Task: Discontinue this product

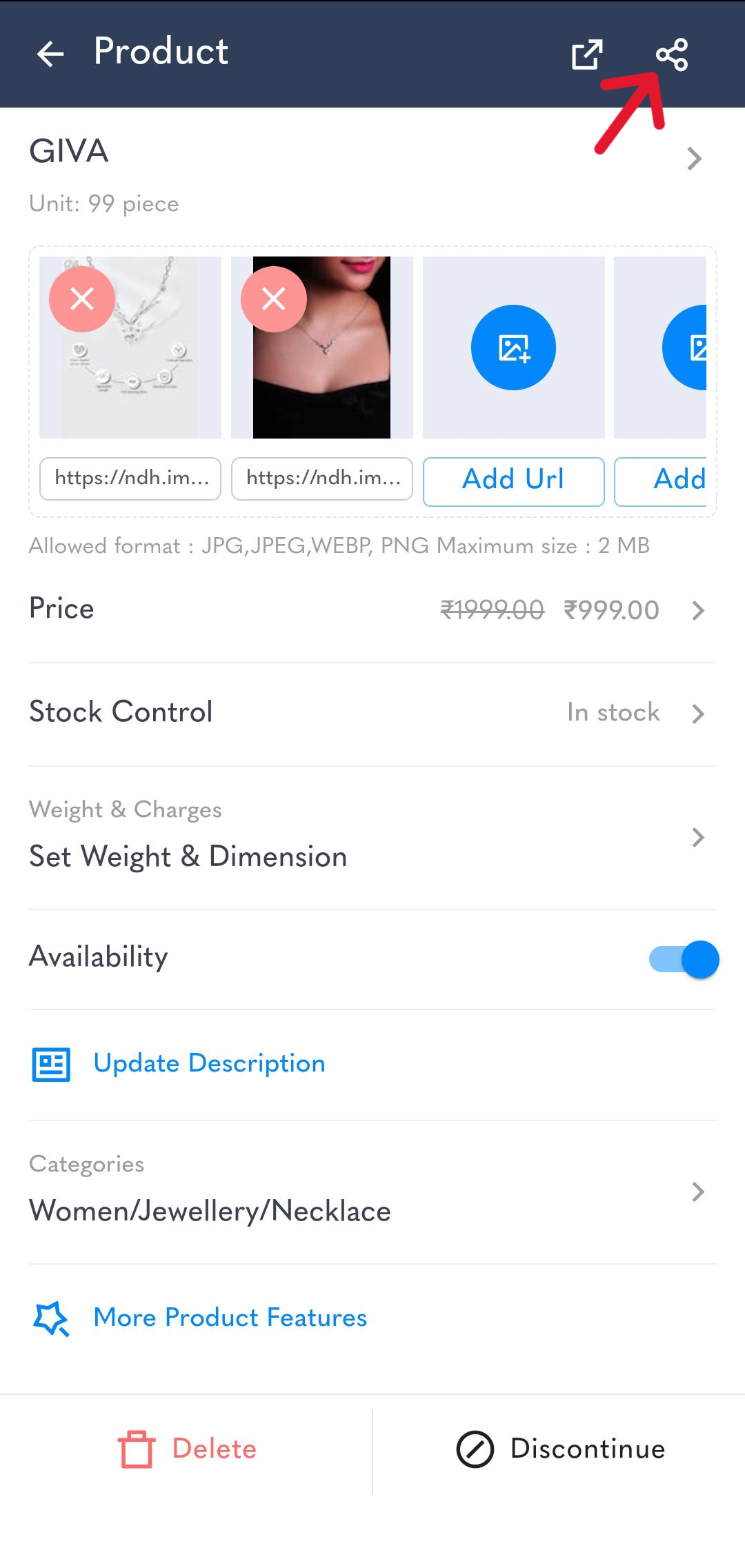Action: 561,1449
